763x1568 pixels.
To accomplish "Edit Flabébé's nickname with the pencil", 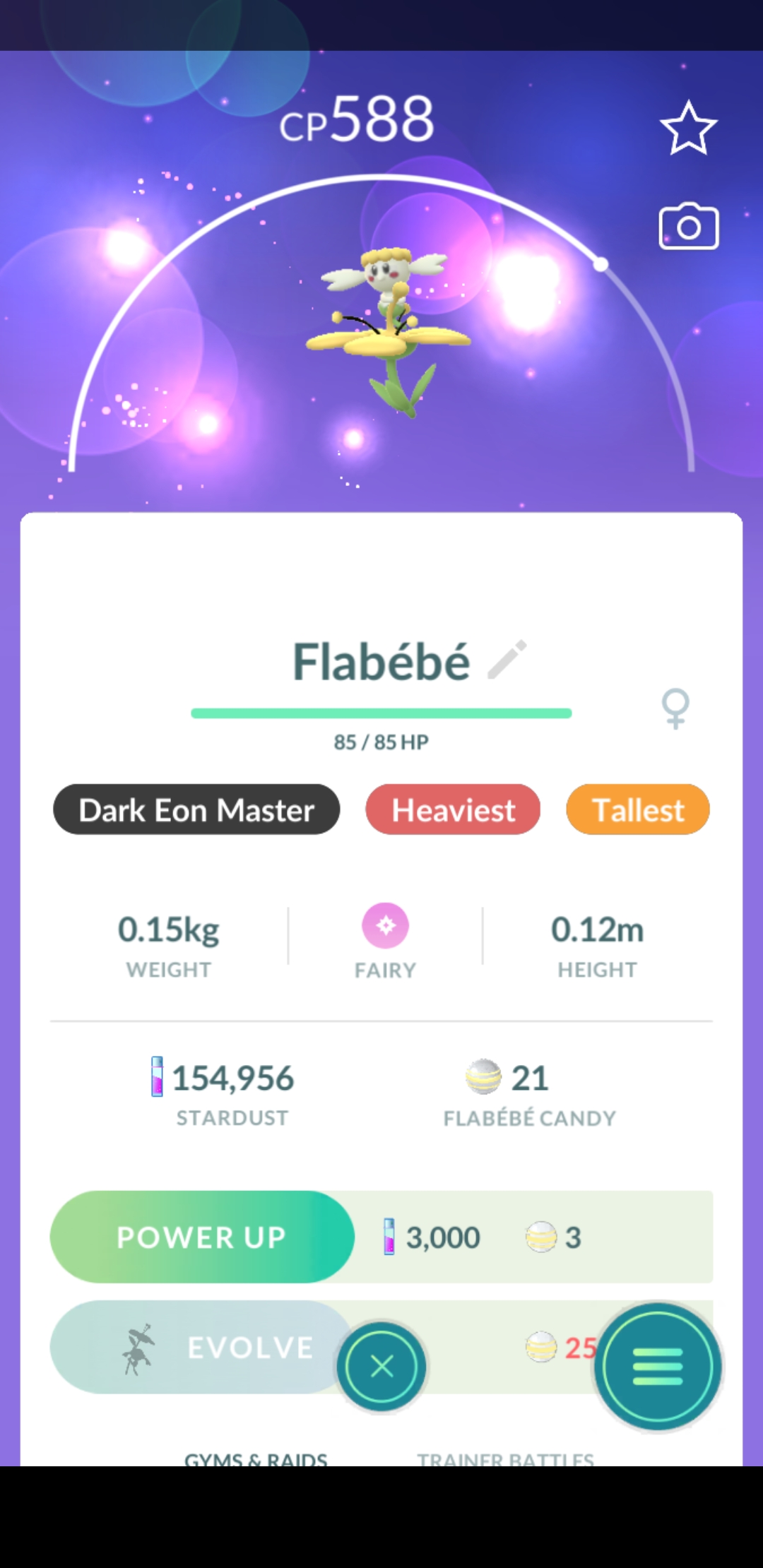I will [507, 660].
